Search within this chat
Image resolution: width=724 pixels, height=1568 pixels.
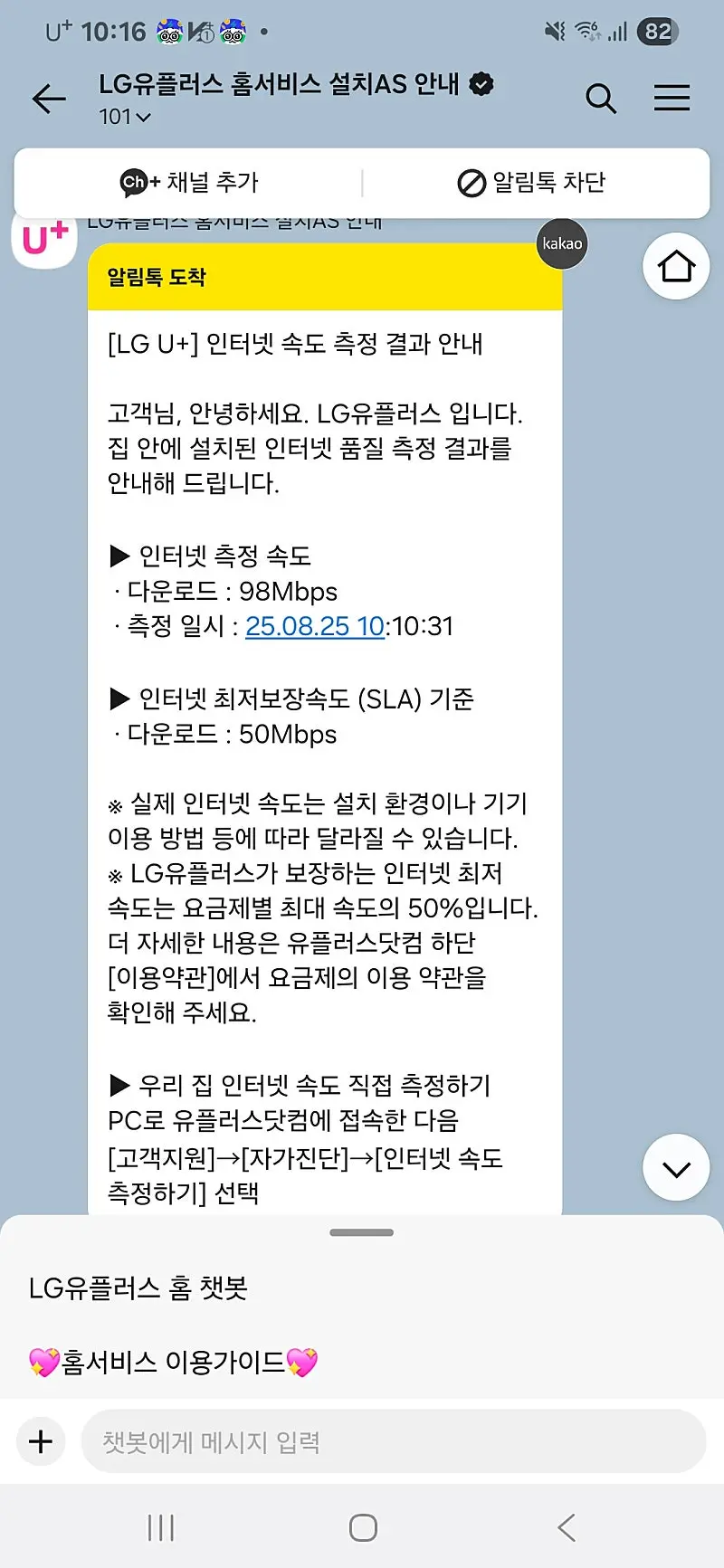(x=601, y=99)
